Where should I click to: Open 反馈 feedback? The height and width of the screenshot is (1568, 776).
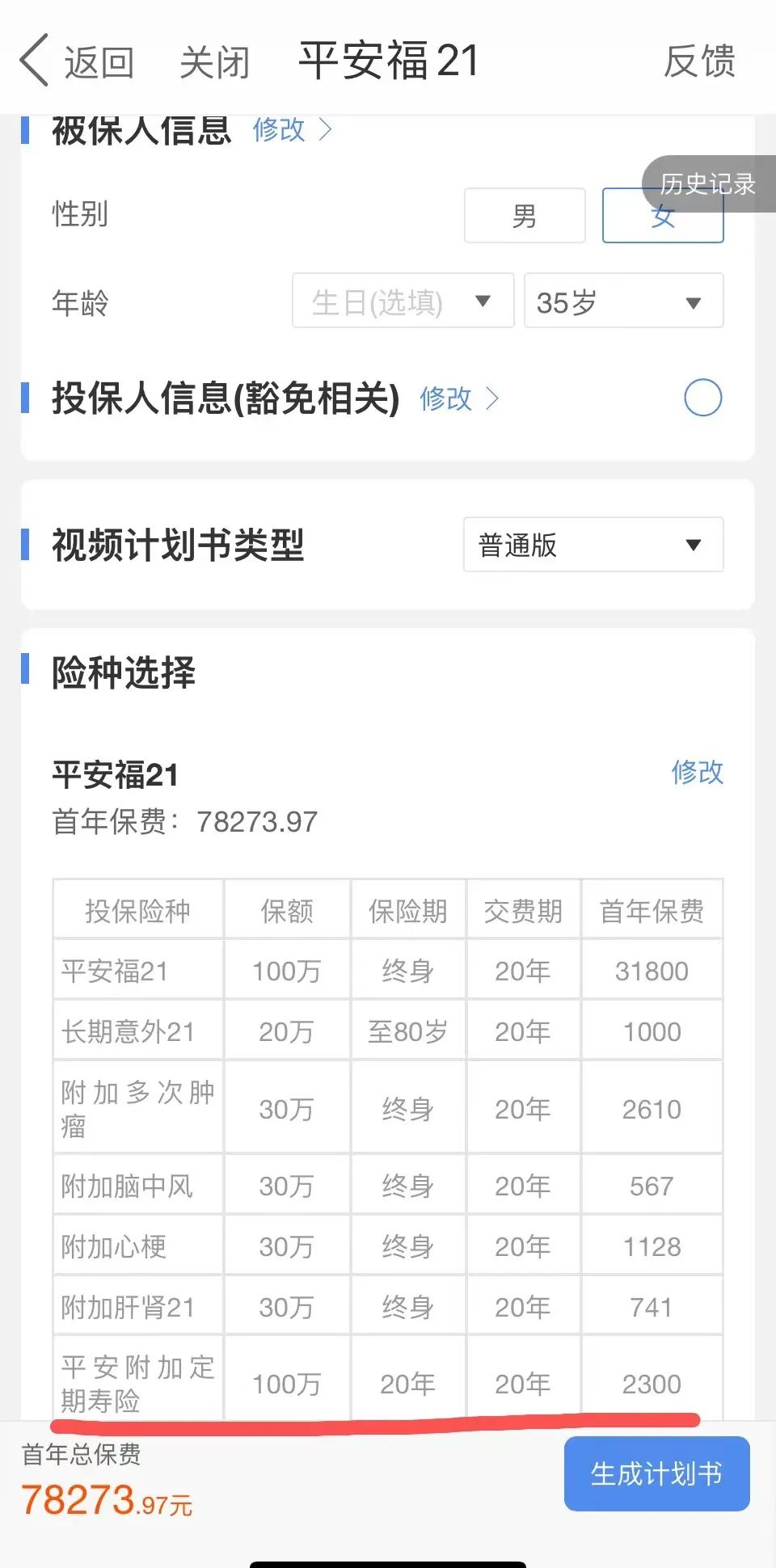click(x=699, y=61)
